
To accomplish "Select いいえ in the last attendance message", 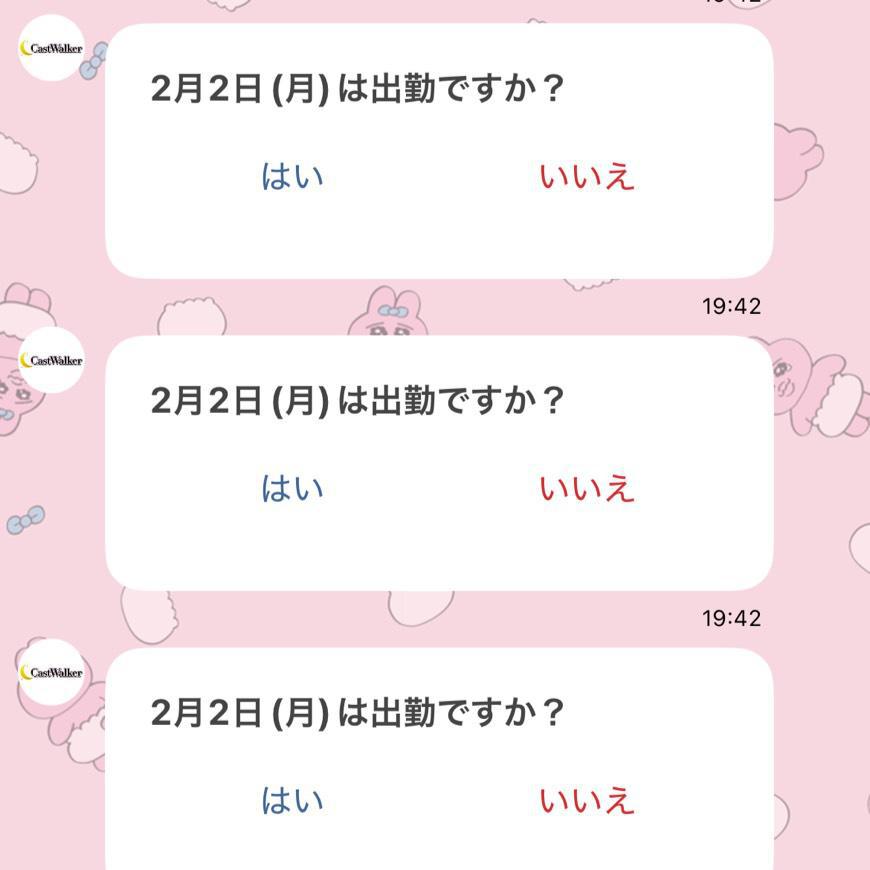I will click(587, 801).
